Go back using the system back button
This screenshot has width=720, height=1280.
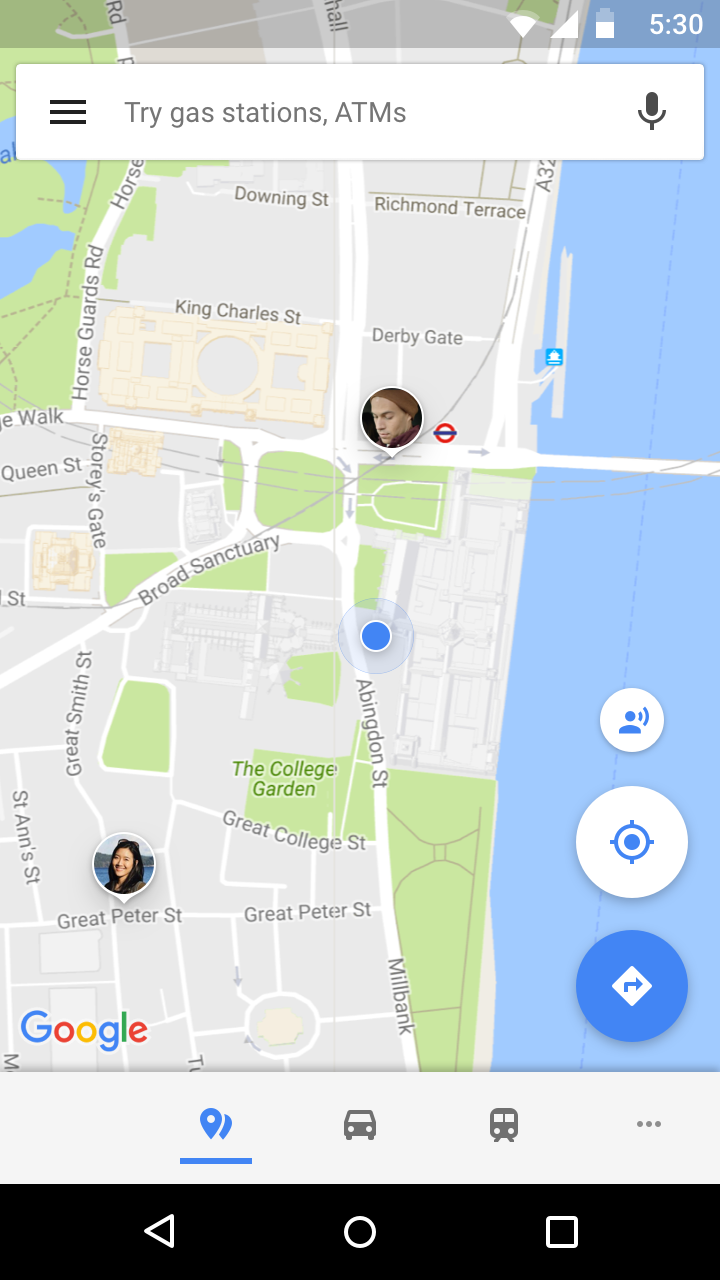pos(160,1232)
